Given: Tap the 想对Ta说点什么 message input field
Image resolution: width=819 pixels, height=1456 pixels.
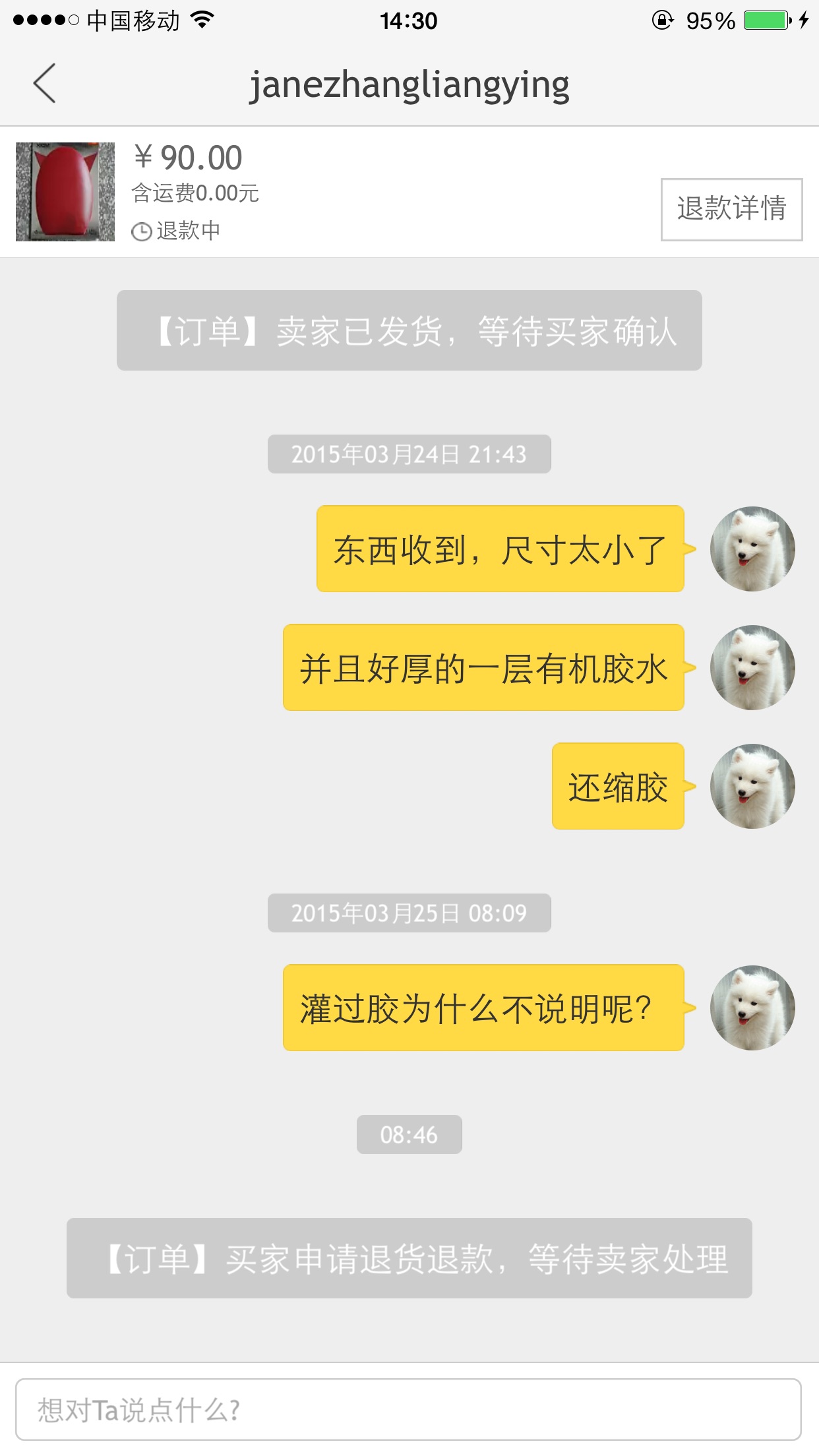Looking at the screenshot, I should coord(409,1407).
